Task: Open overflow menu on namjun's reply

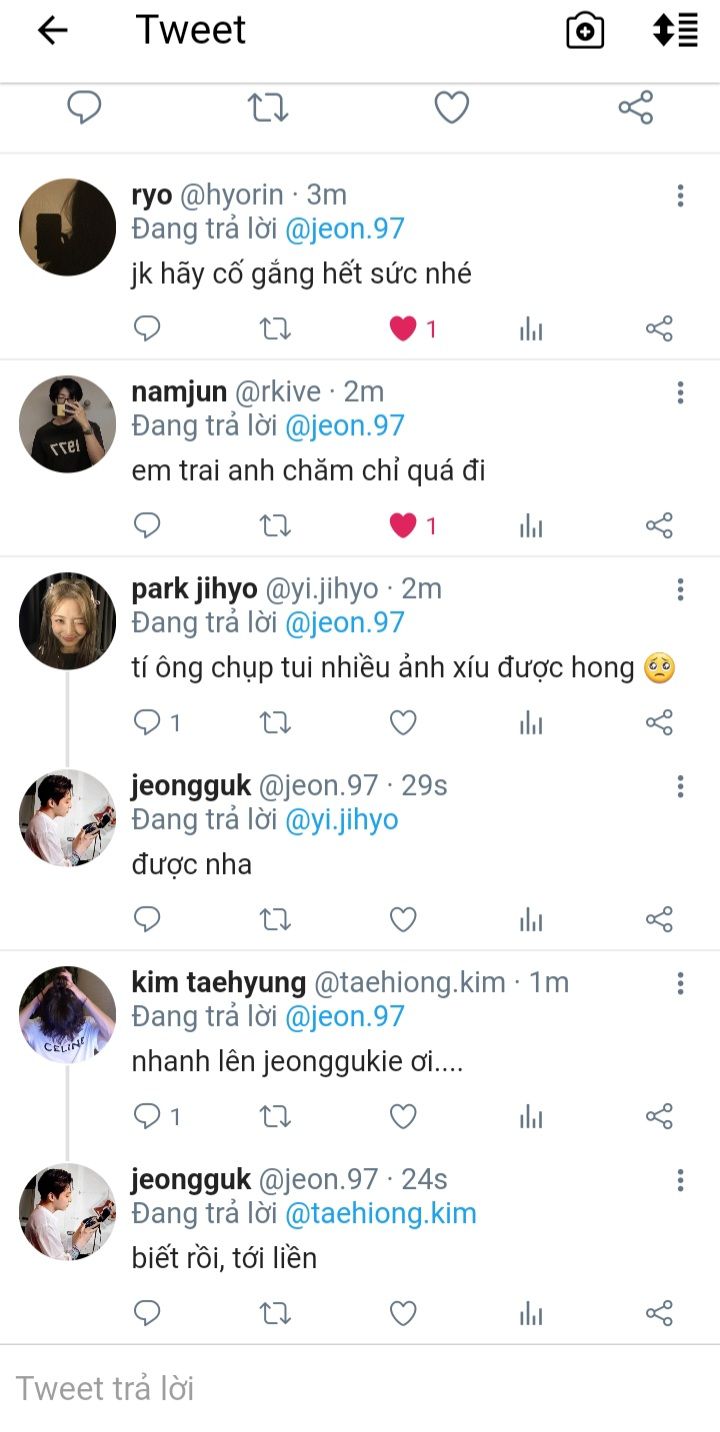Action: click(680, 393)
